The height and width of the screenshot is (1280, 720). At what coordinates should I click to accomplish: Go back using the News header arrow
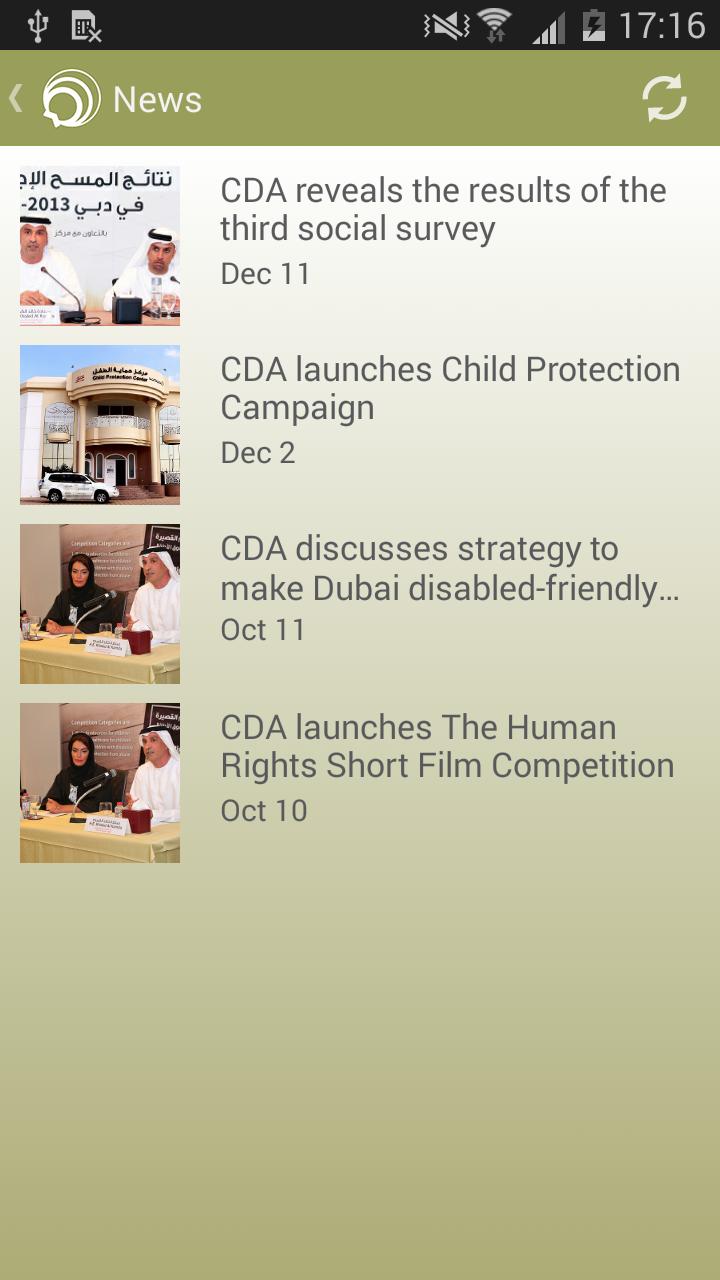click(x=17, y=98)
